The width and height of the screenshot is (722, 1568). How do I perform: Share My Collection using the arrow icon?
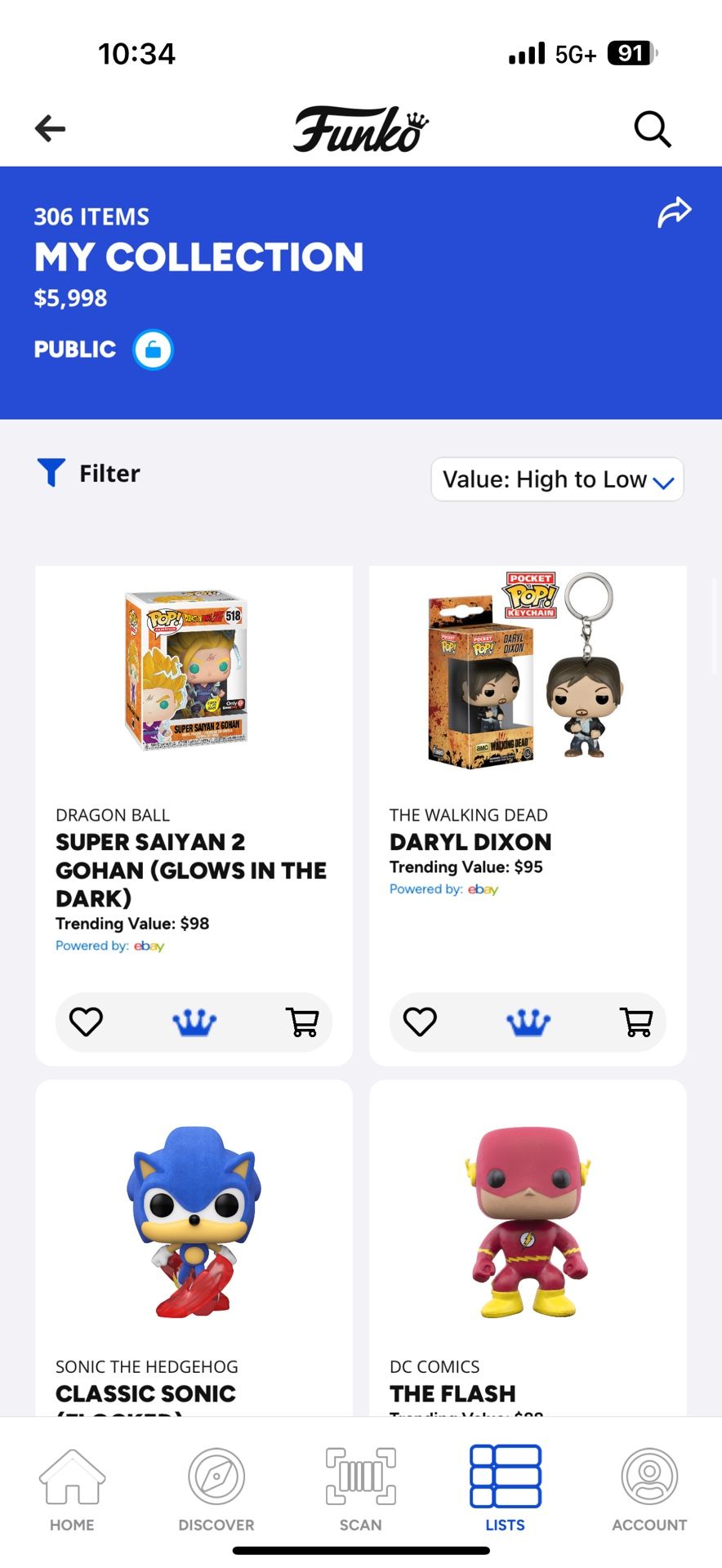pos(675,212)
